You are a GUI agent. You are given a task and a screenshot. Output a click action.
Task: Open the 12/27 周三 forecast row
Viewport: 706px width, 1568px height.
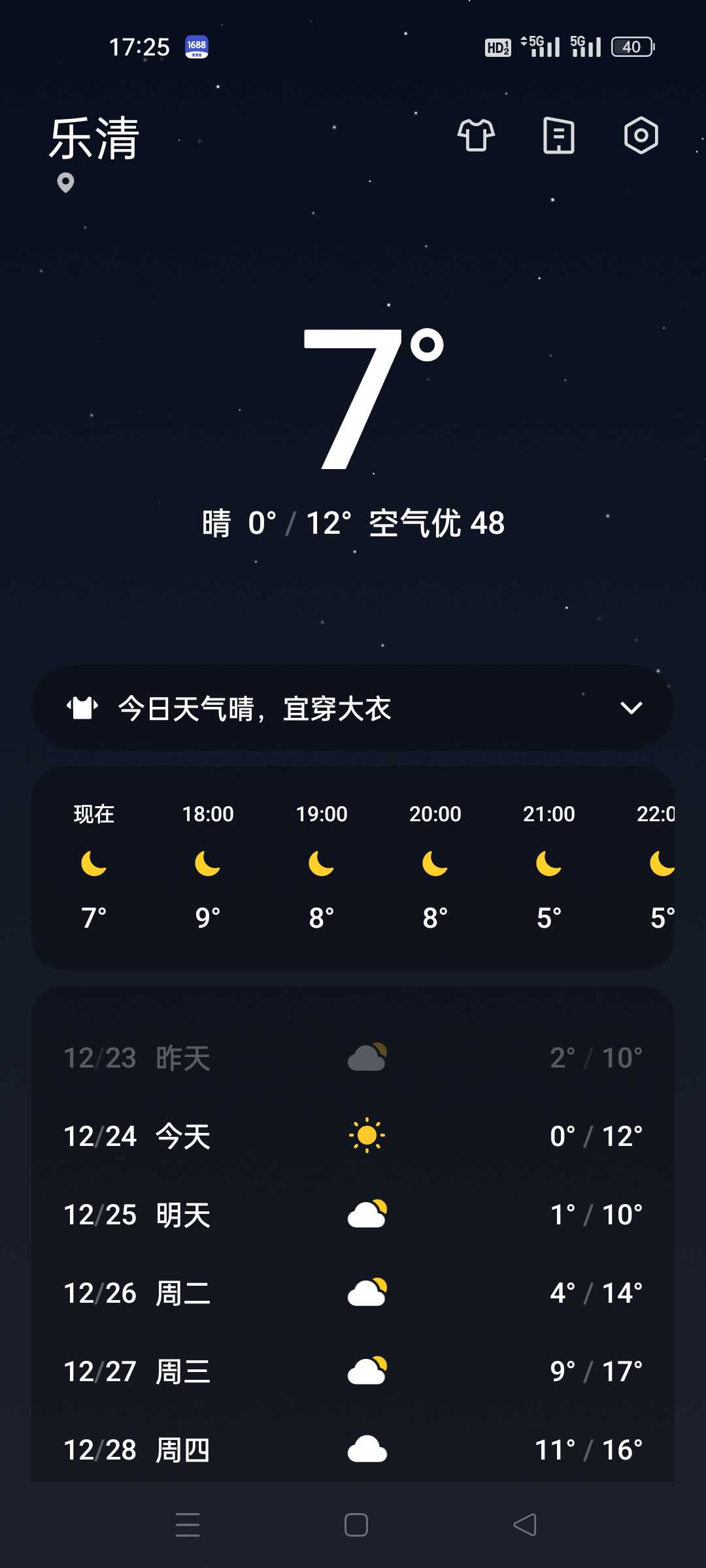point(353,1371)
